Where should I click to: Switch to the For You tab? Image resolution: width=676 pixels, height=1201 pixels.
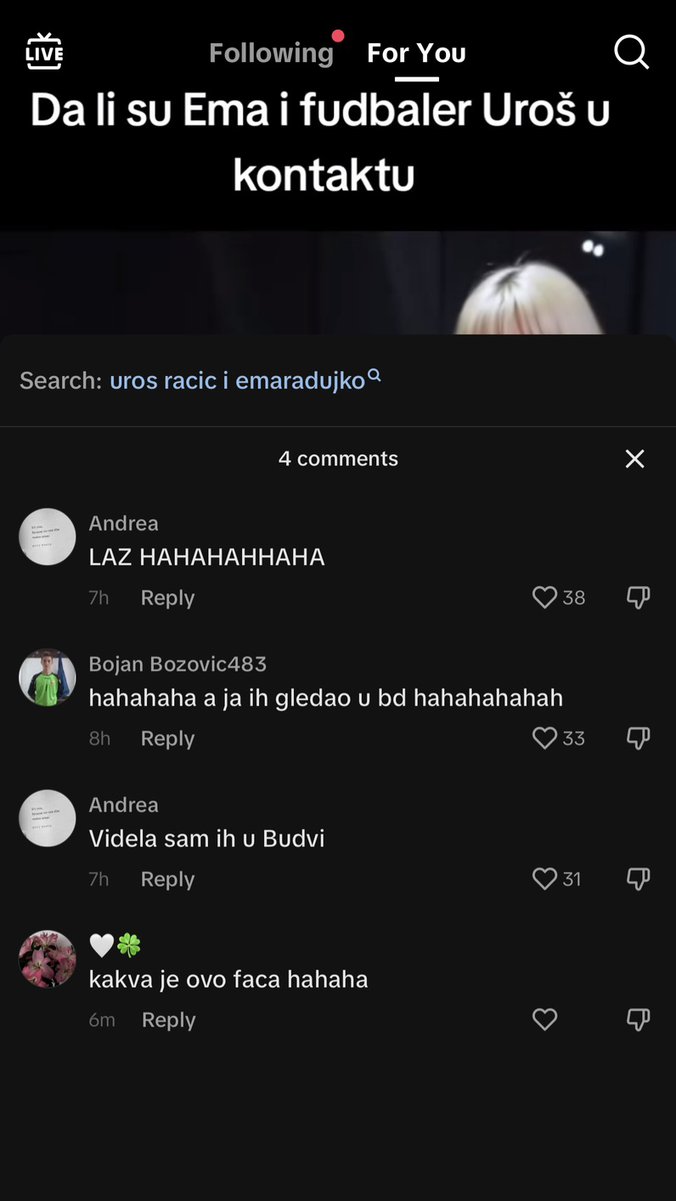[x=416, y=53]
